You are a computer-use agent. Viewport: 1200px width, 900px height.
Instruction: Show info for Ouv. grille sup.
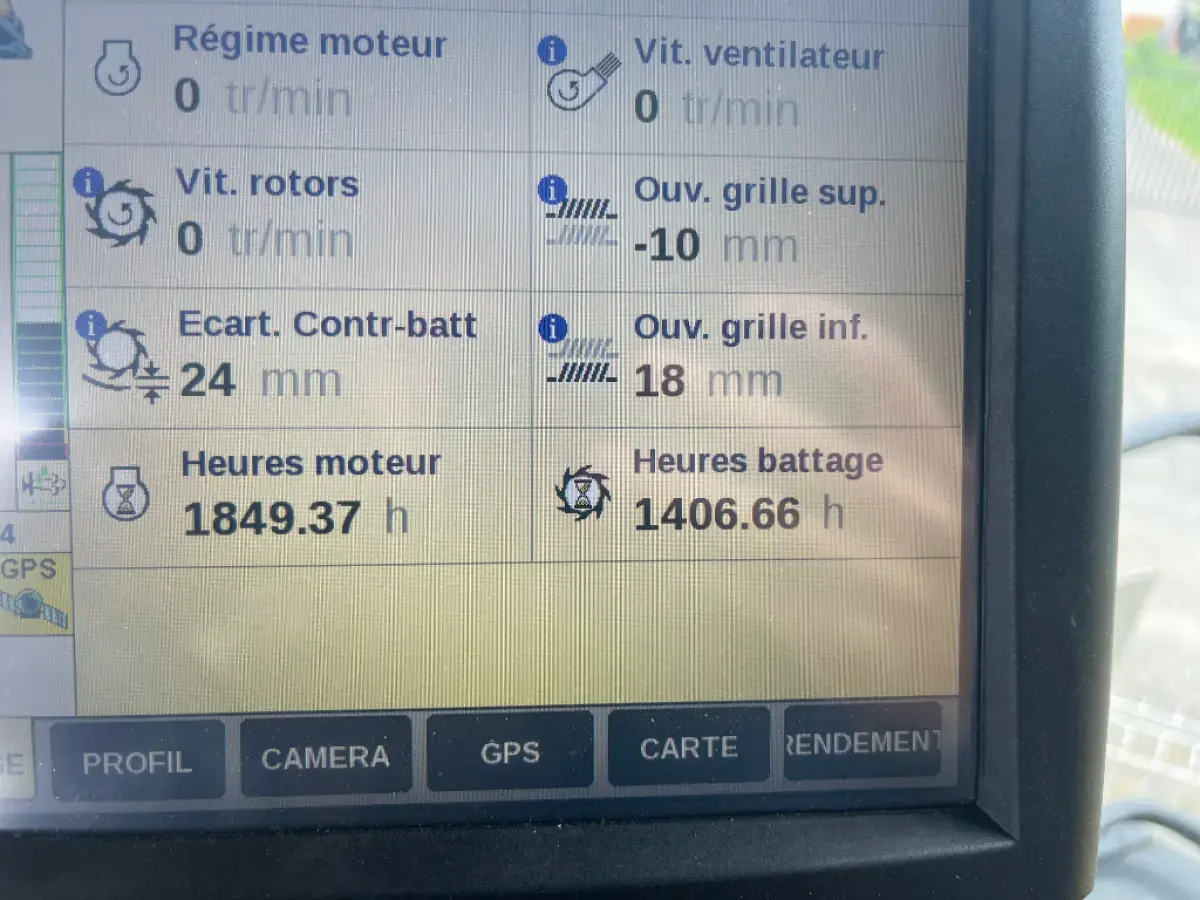point(551,188)
